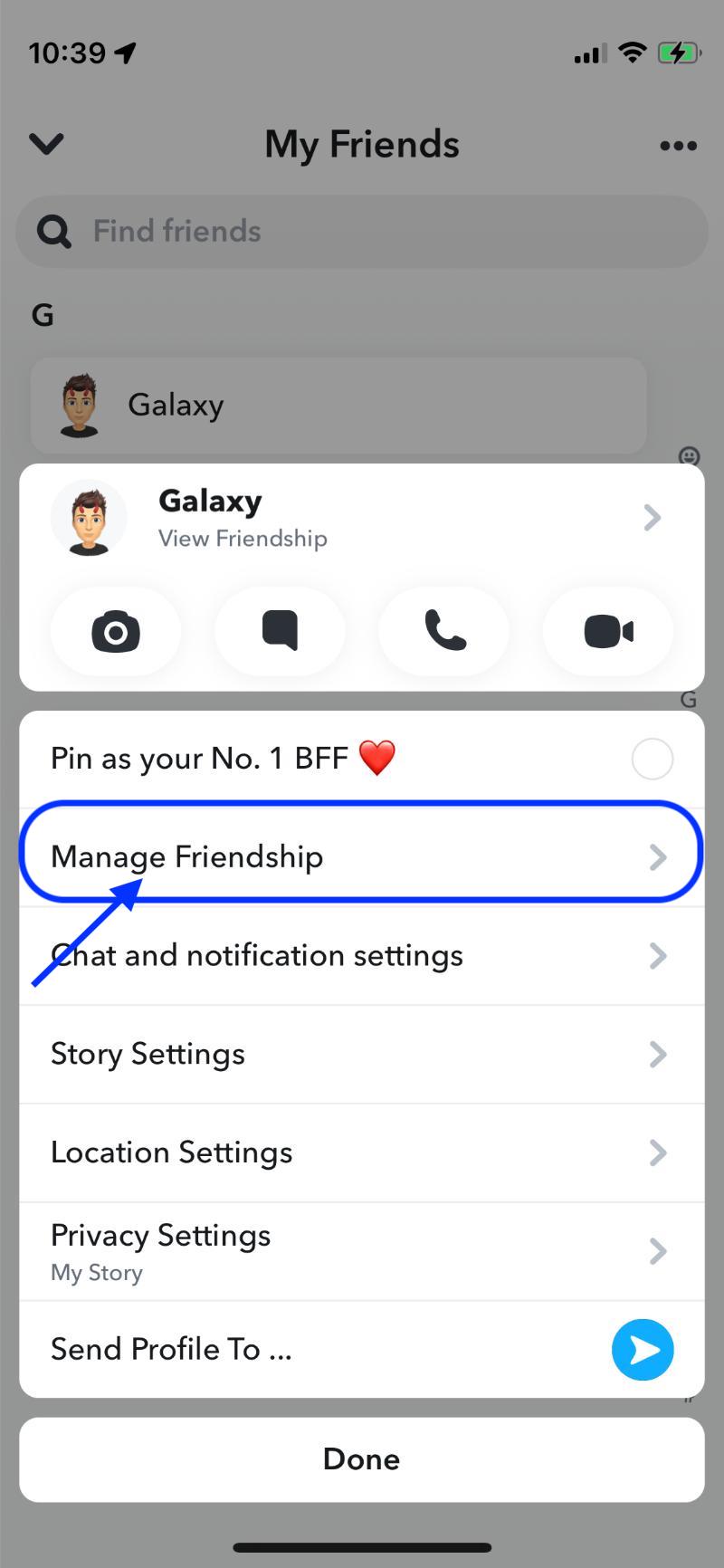Tap Done to close the sheet
Image resolution: width=724 pixels, height=1568 pixels.
coord(361,1459)
